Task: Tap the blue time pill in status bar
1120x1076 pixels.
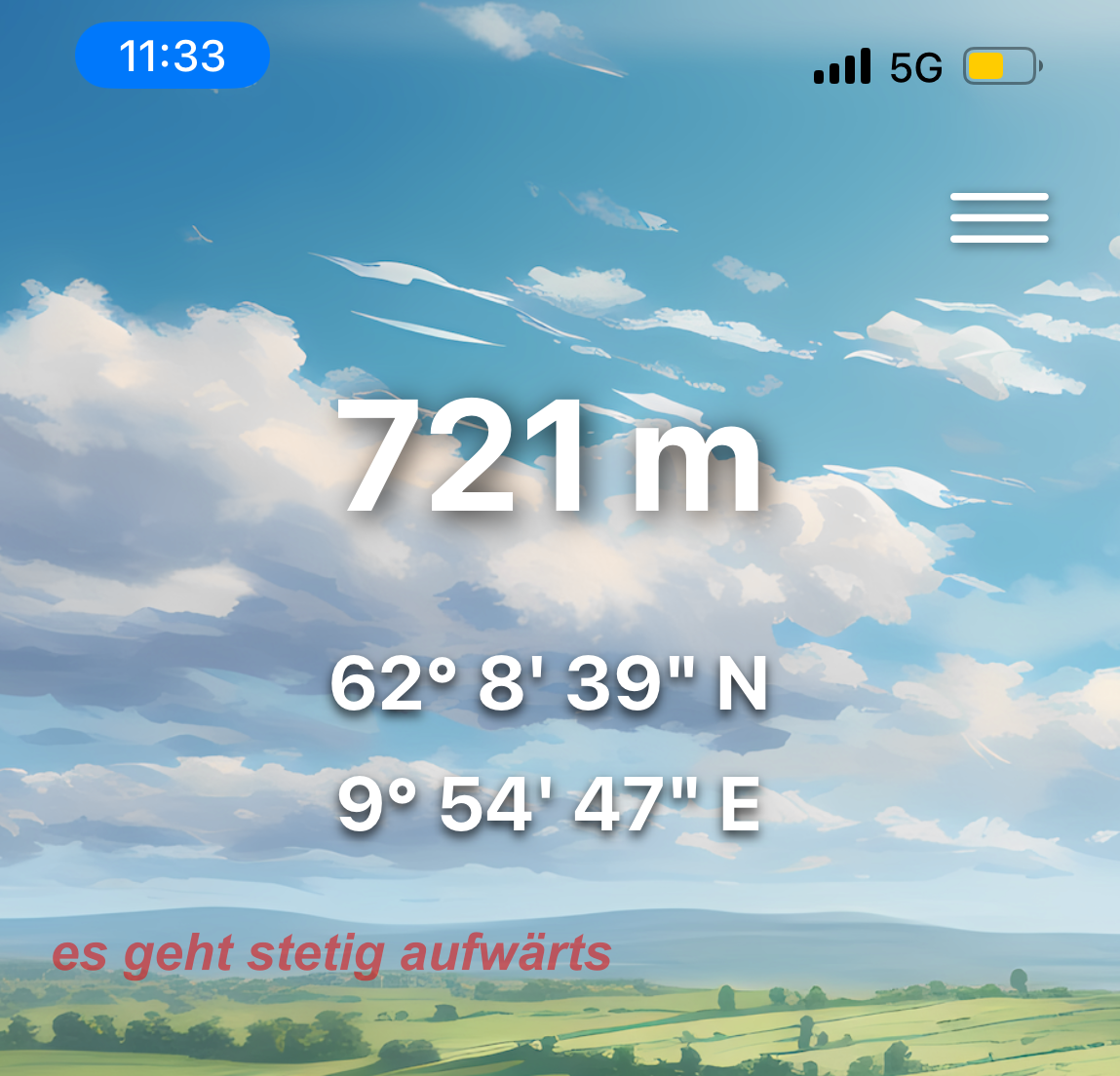Action: click(x=173, y=56)
